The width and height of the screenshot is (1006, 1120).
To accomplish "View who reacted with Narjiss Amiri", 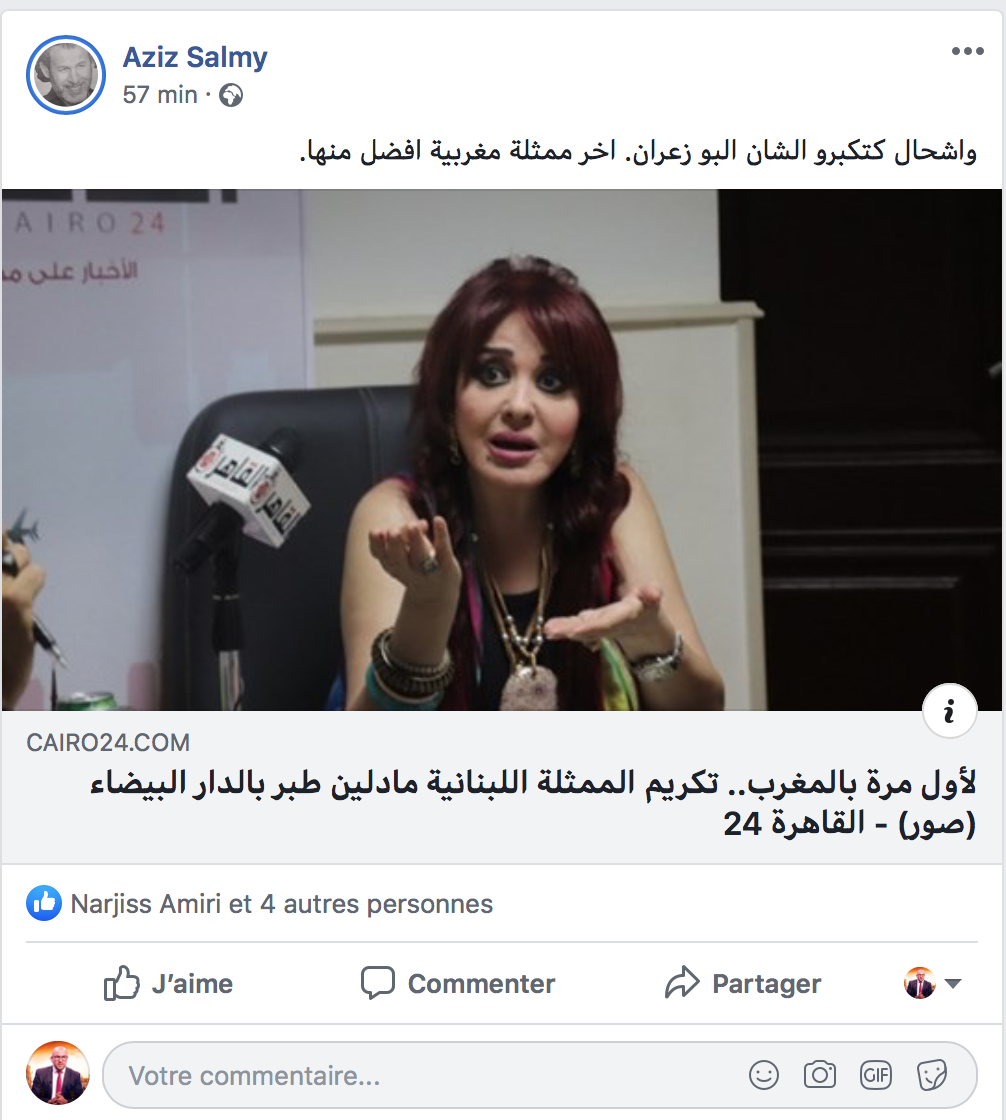I will coord(281,904).
